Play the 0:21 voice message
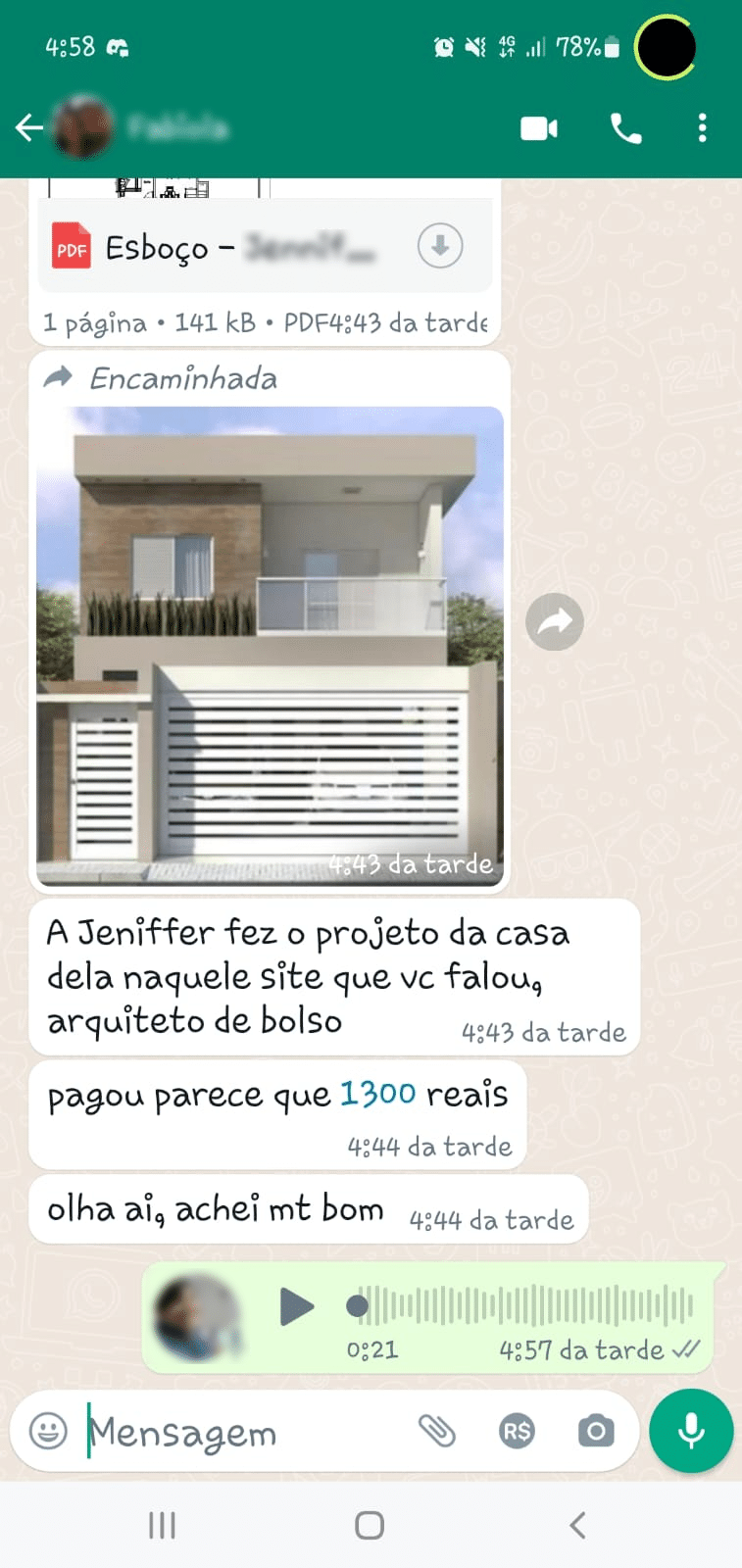The width and height of the screenshot is (742, 1568). pos(296,1306)
